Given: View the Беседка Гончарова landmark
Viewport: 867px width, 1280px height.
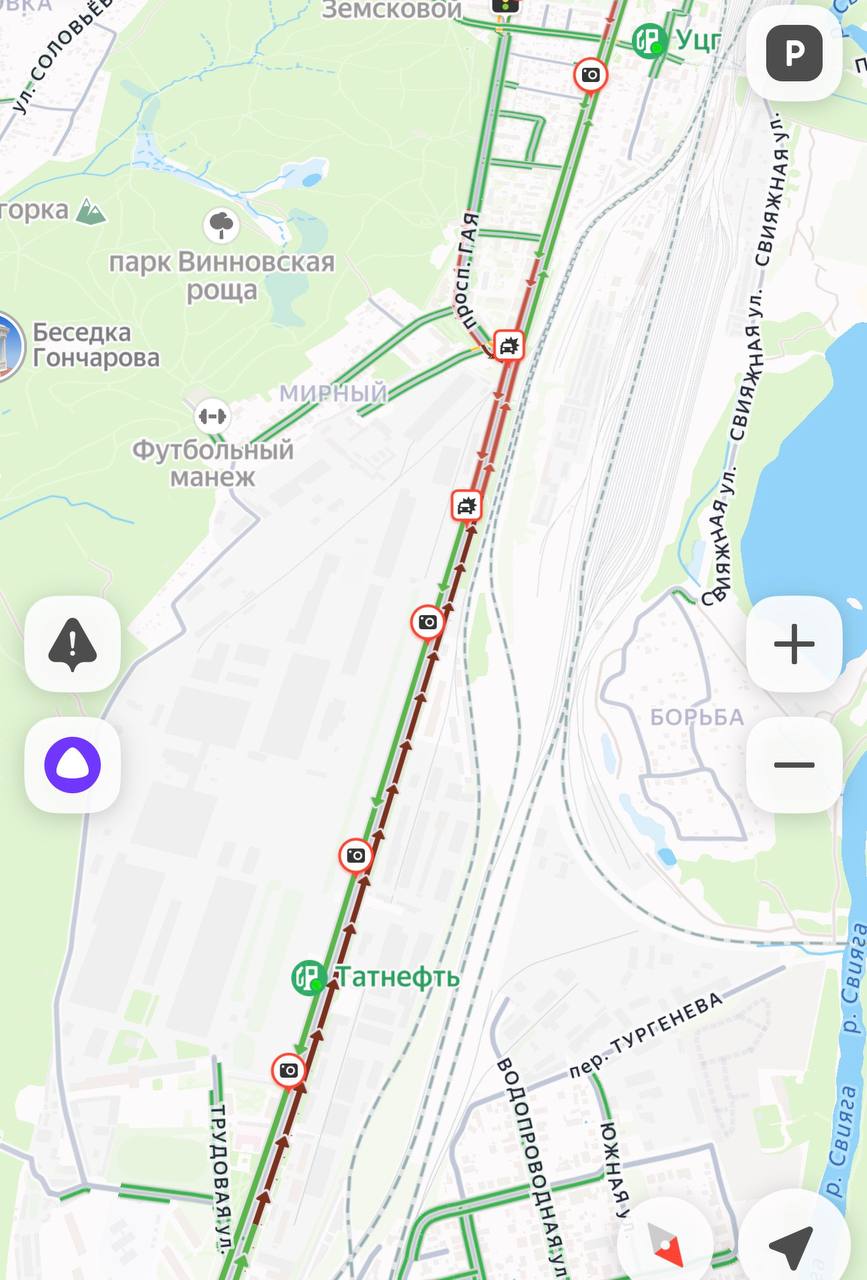Looking at the screenshot, I should pyautogui.click(x=8, y=346).
